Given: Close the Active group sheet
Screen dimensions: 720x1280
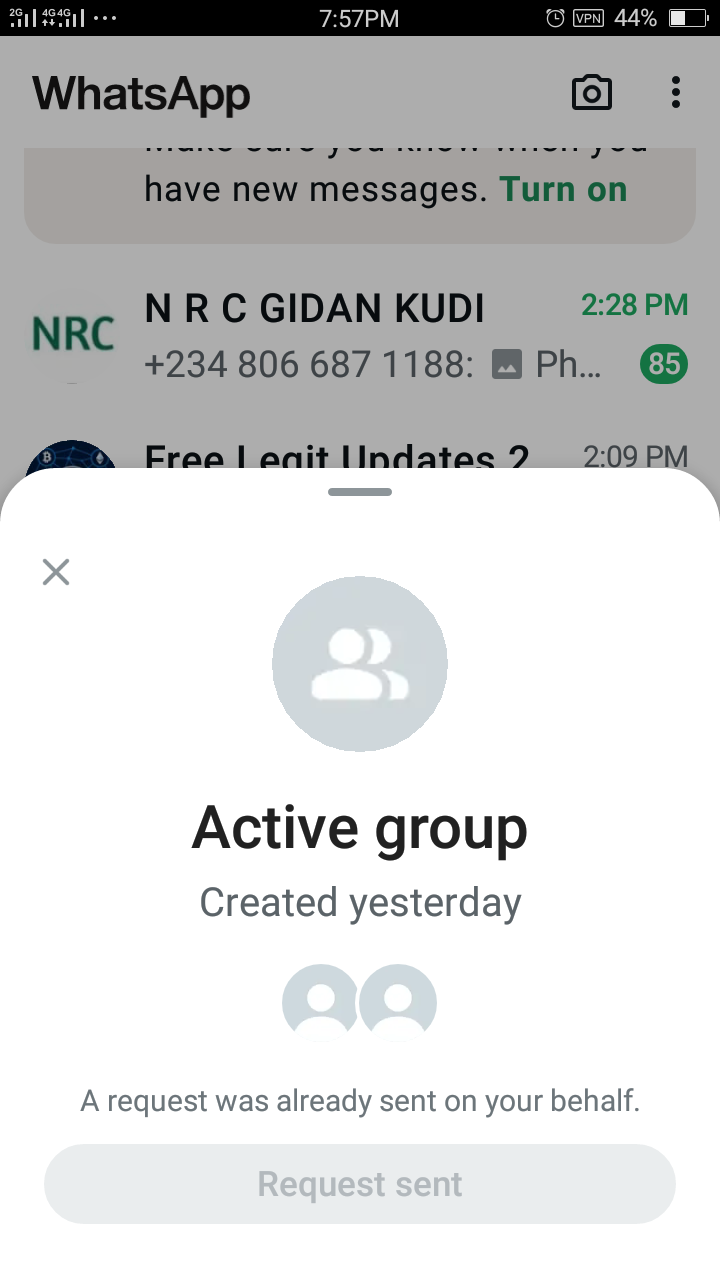Looking at the screenshot, I should 56,572.
